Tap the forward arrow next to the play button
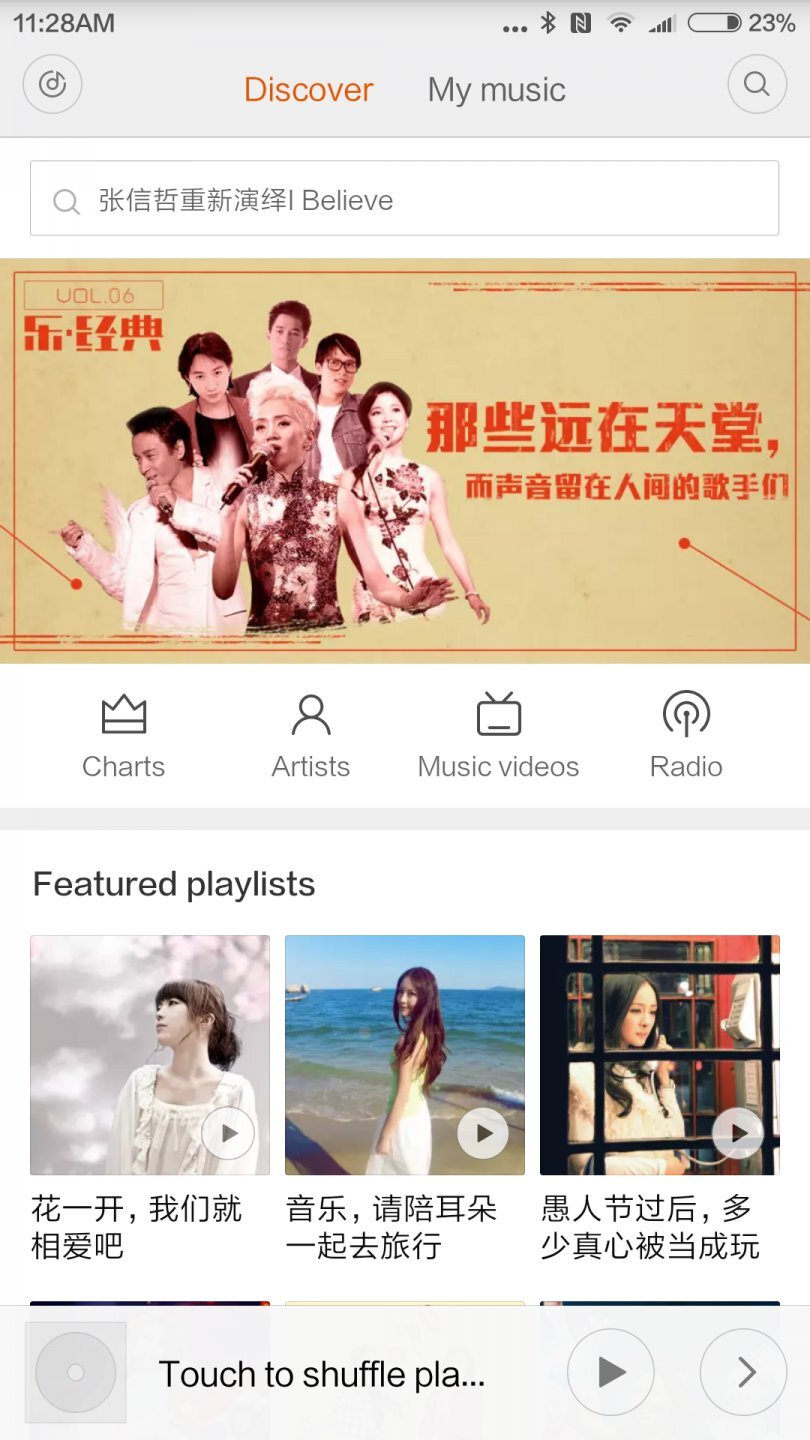 pos(742,1373)
